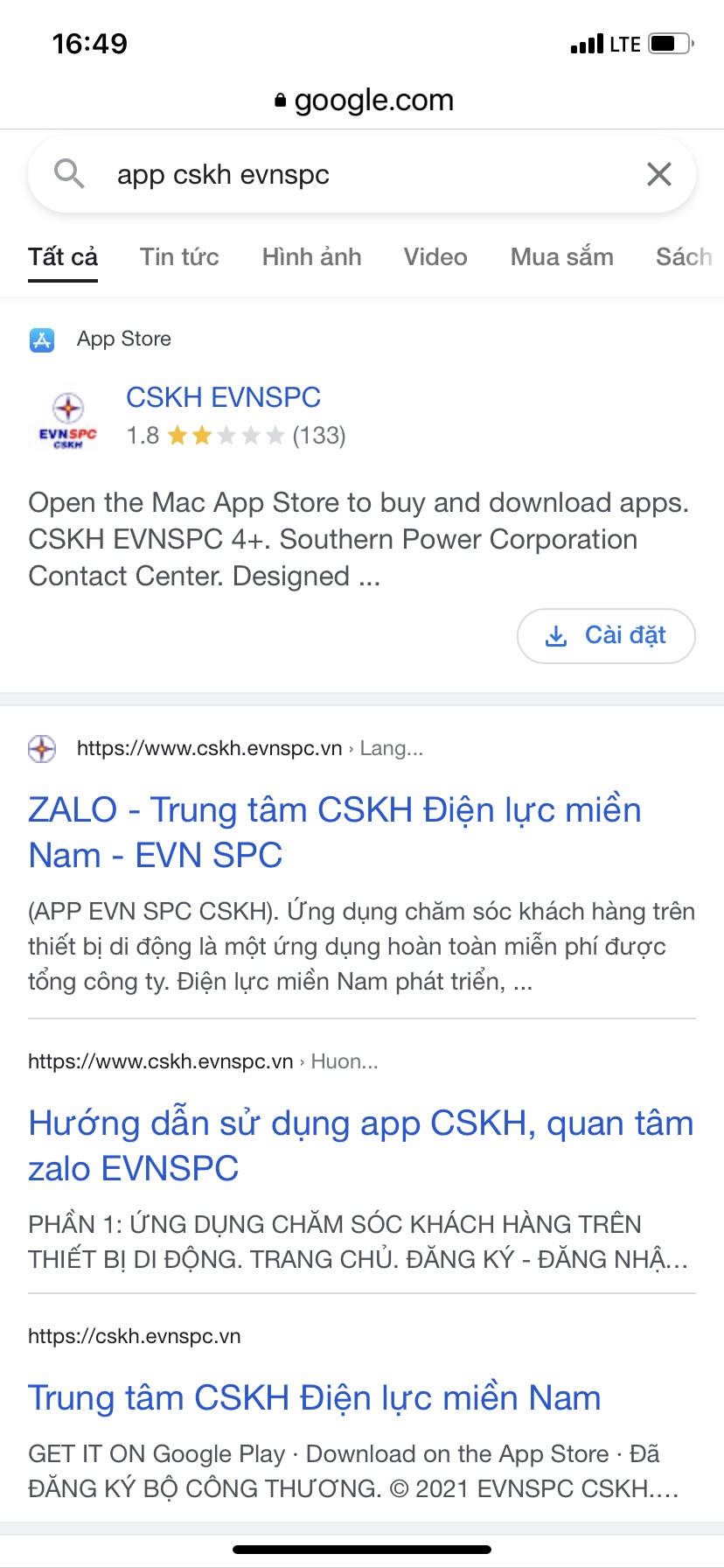
Task: Expand the Huon... breadcrumb dropdown
Action: tap(344, 1061)
